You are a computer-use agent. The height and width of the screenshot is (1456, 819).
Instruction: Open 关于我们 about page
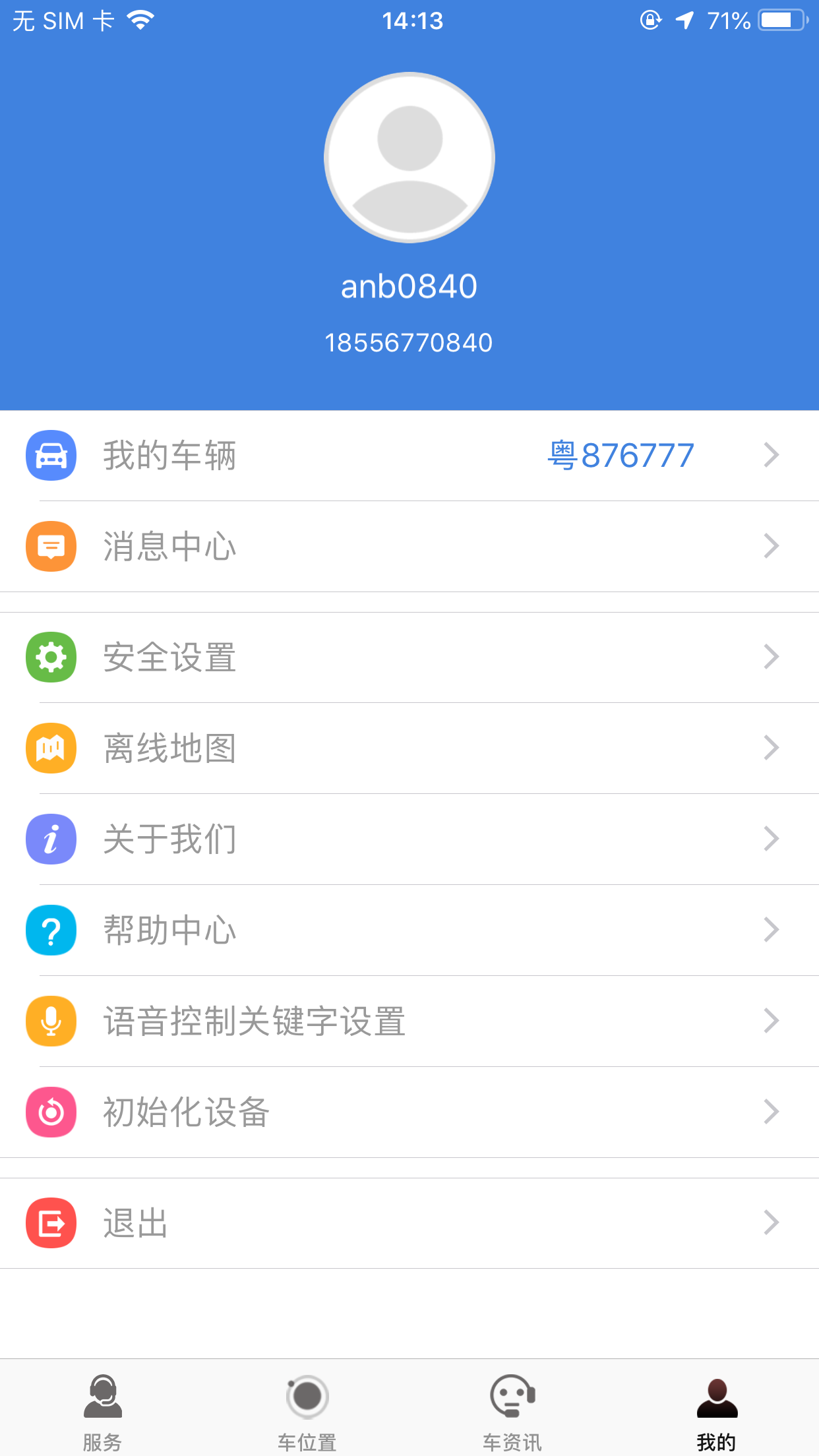point(409,839)
